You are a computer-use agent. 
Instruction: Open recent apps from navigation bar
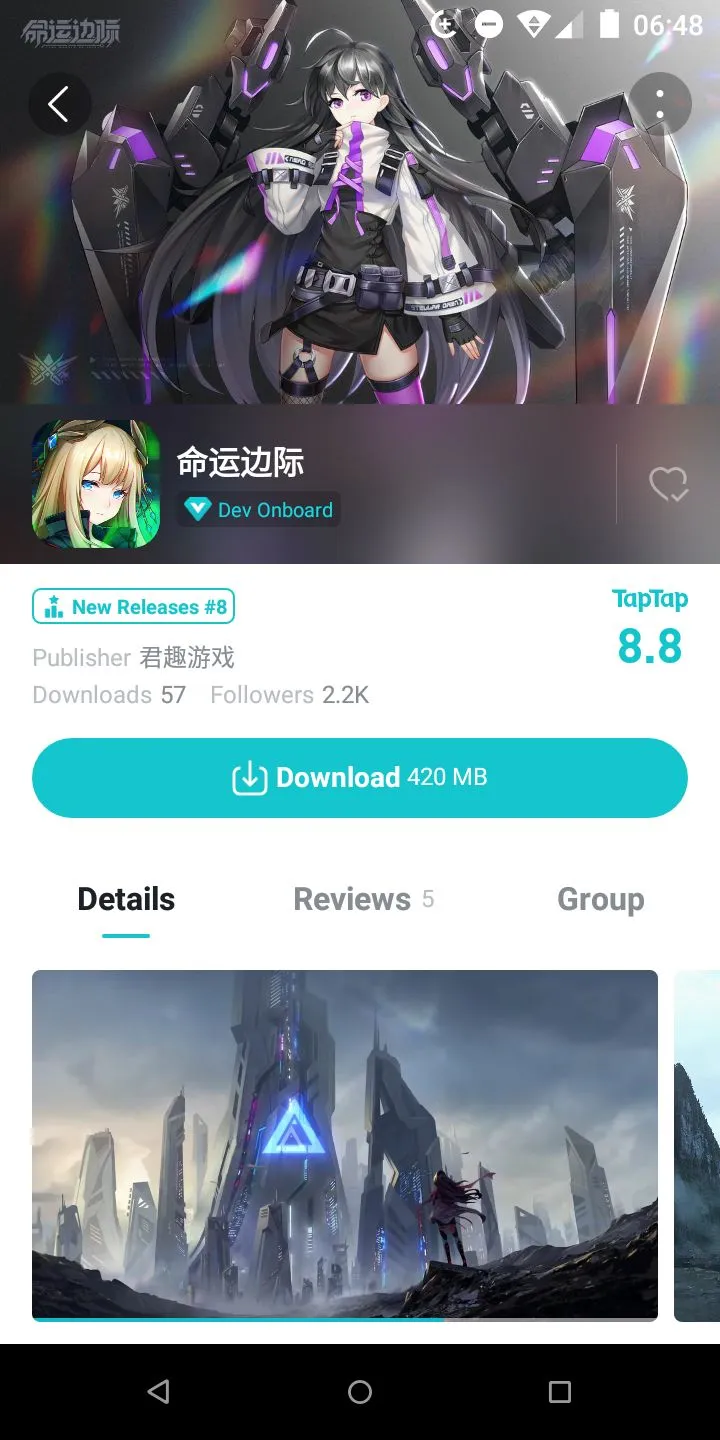[560, 1392]
